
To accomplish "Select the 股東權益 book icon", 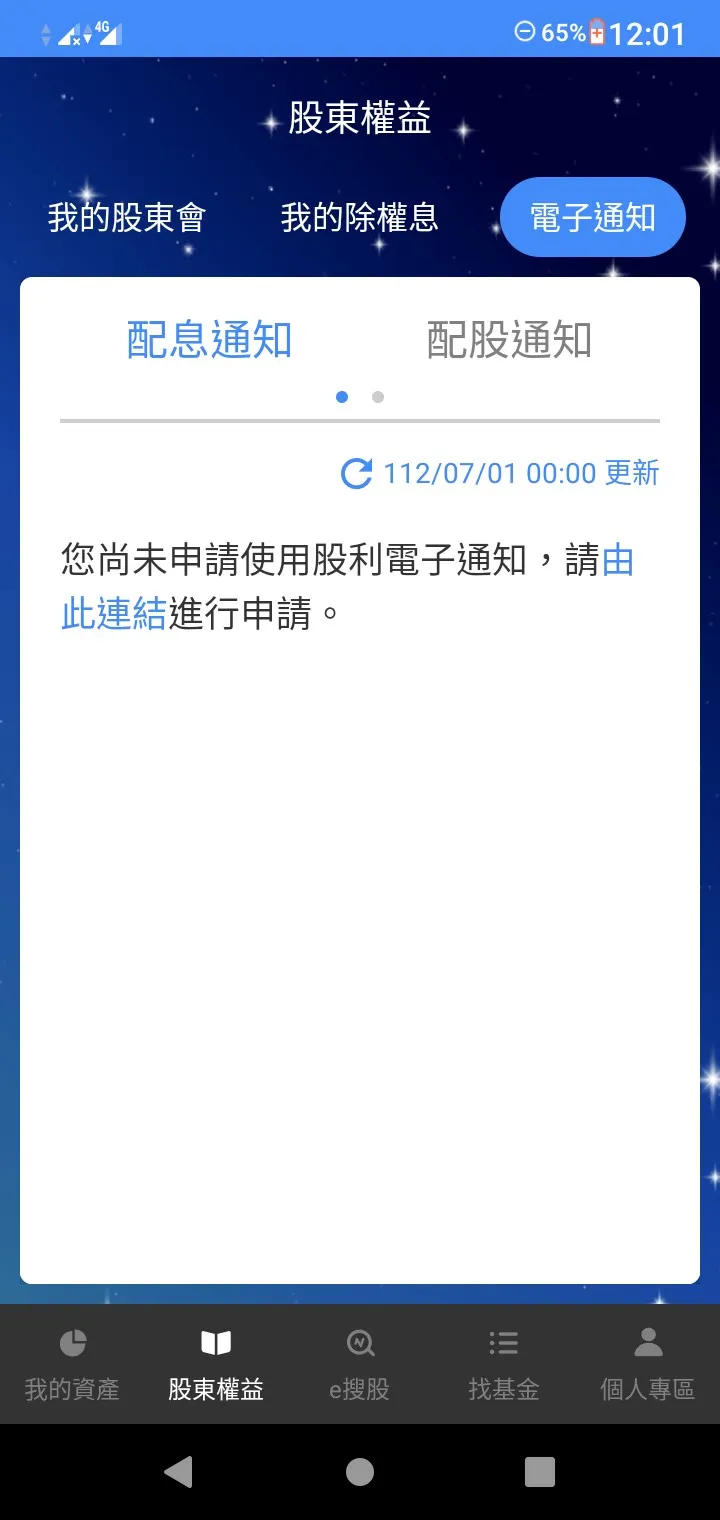I will coord(215,1342).
